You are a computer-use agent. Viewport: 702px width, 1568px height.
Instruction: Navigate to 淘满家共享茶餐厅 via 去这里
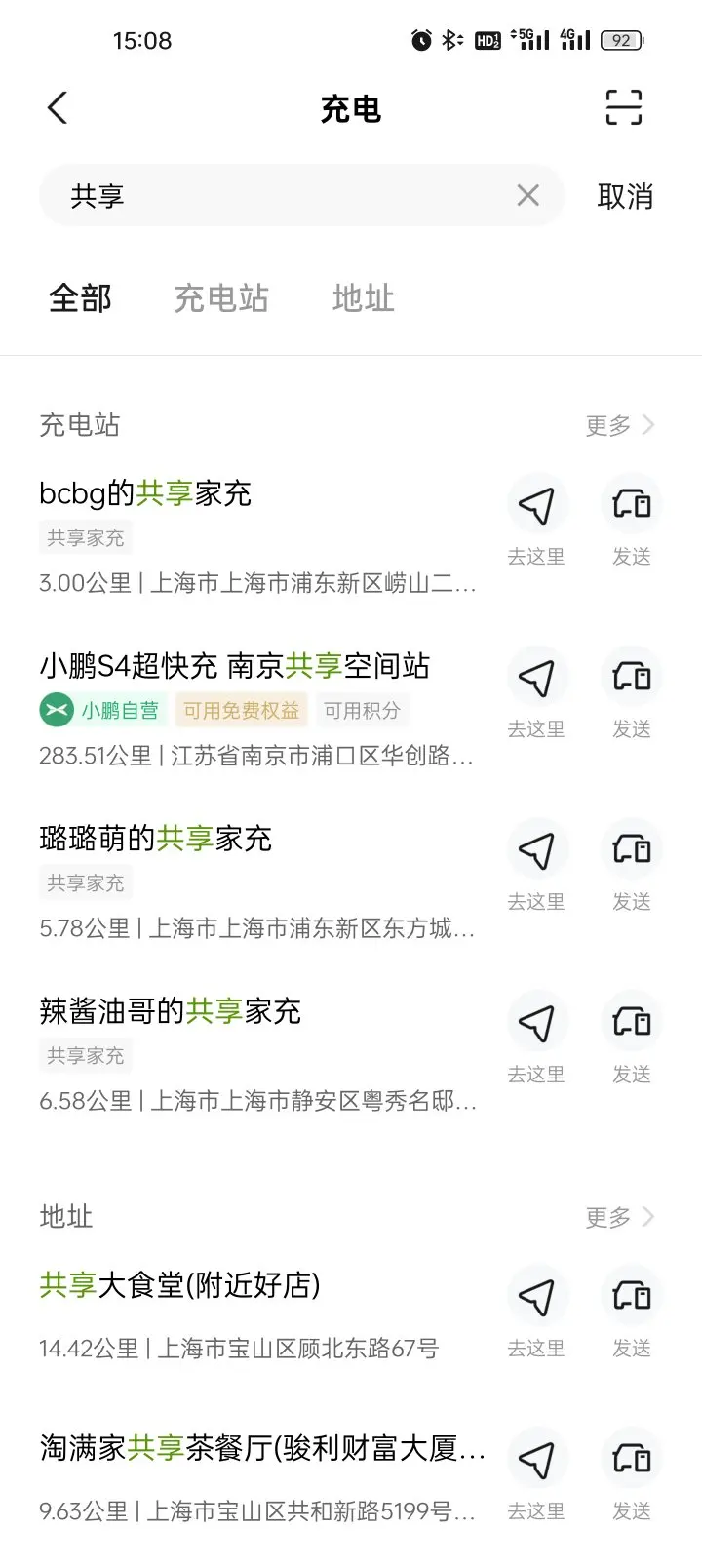(x=536, y=1475)
